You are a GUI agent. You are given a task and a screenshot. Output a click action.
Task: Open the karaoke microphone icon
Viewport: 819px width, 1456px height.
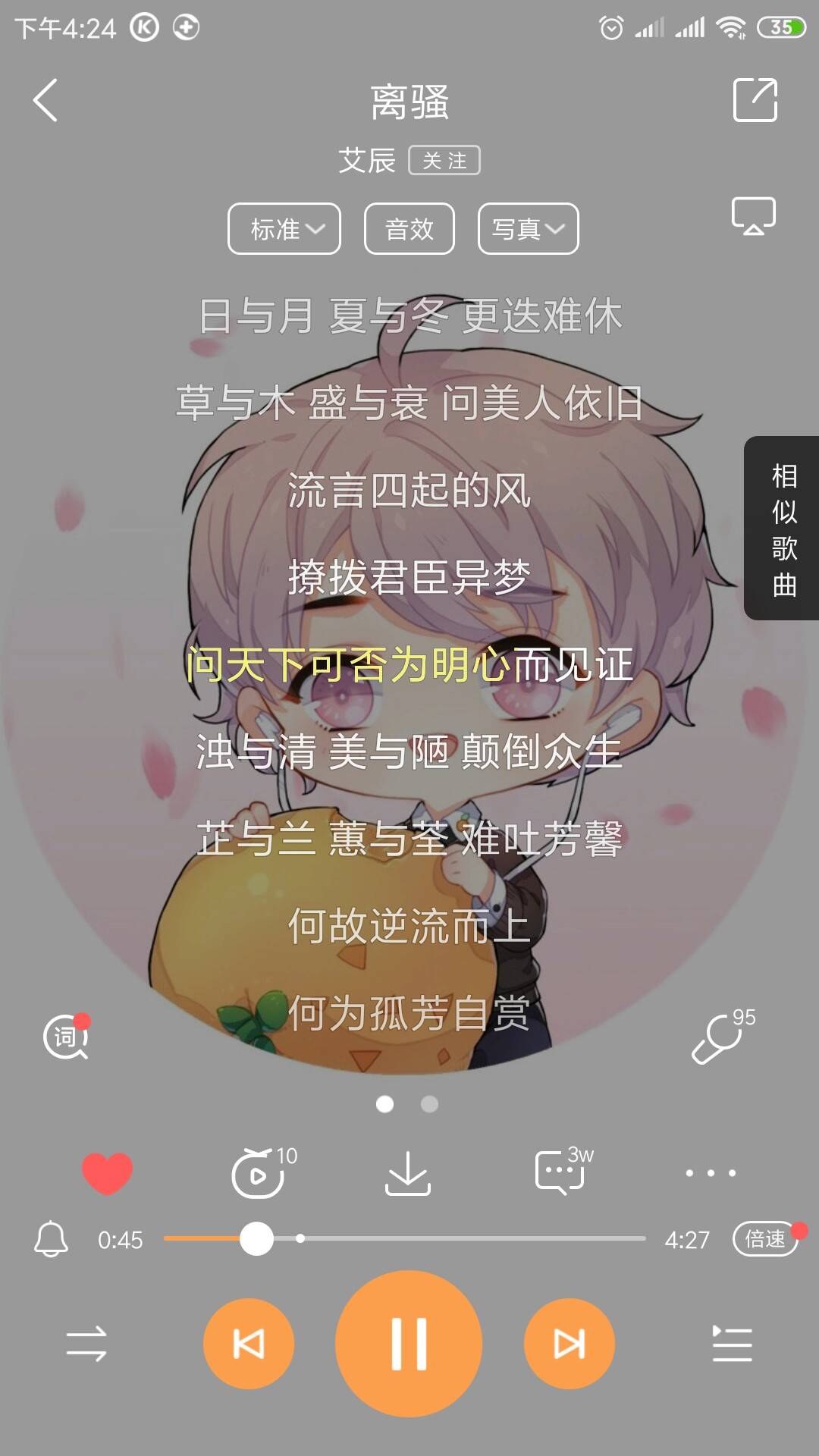(x=719, y=1039)
